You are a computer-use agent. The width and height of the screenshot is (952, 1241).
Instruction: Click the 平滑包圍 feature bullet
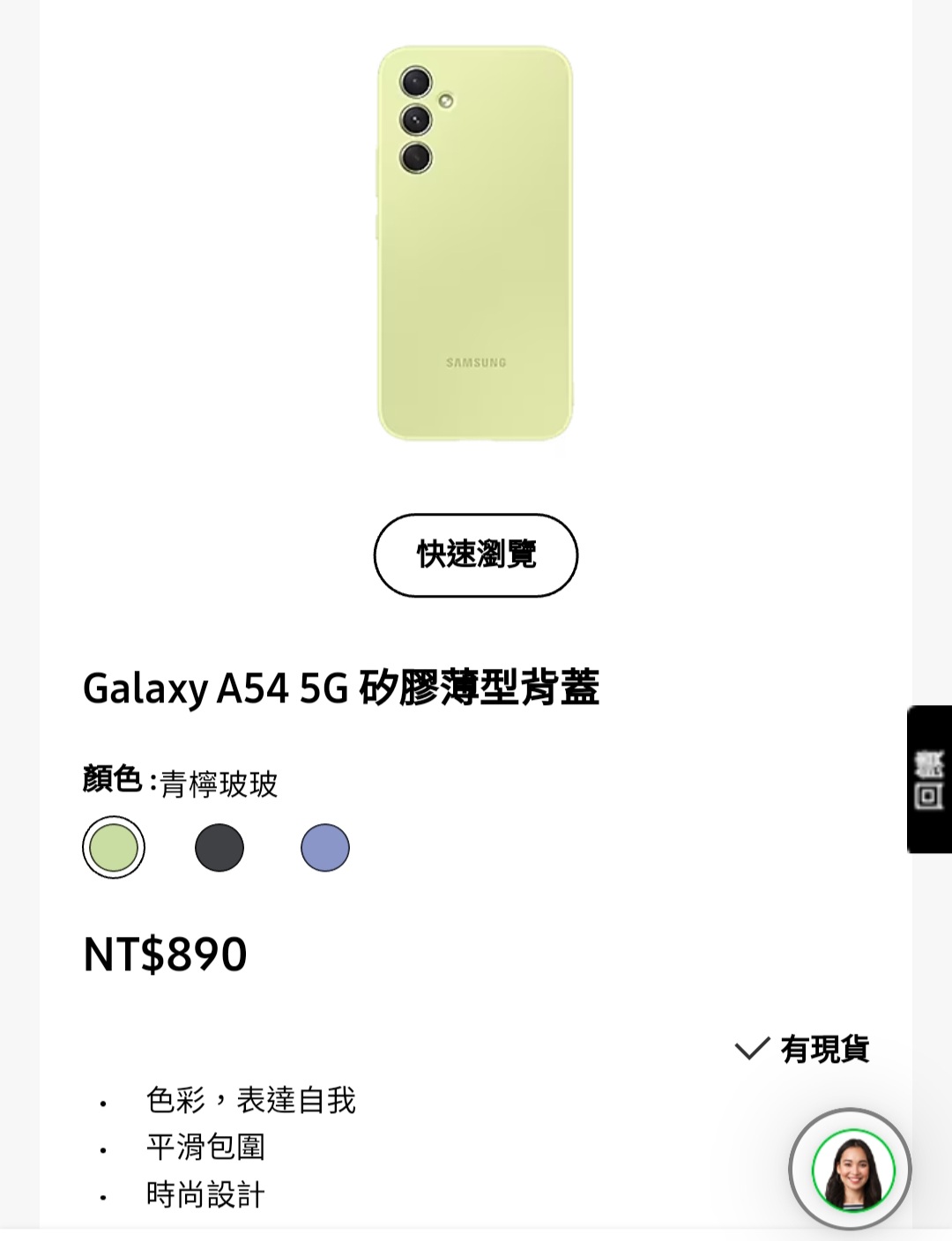(x=207, y=1148)
